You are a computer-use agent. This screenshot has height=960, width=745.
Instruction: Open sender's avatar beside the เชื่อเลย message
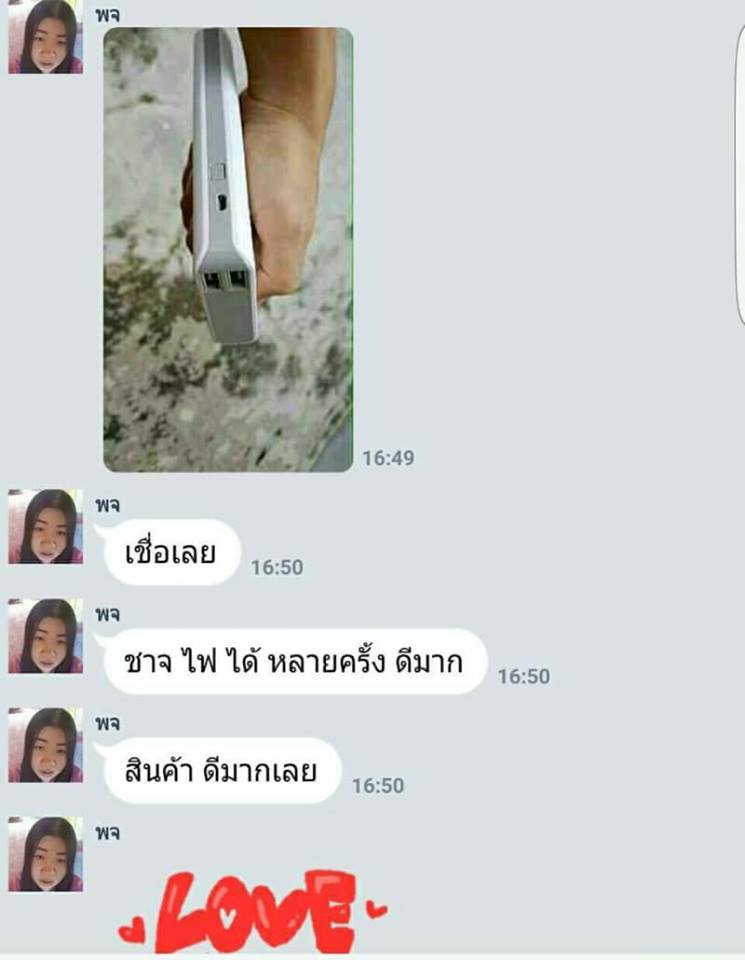click(46, 527)
